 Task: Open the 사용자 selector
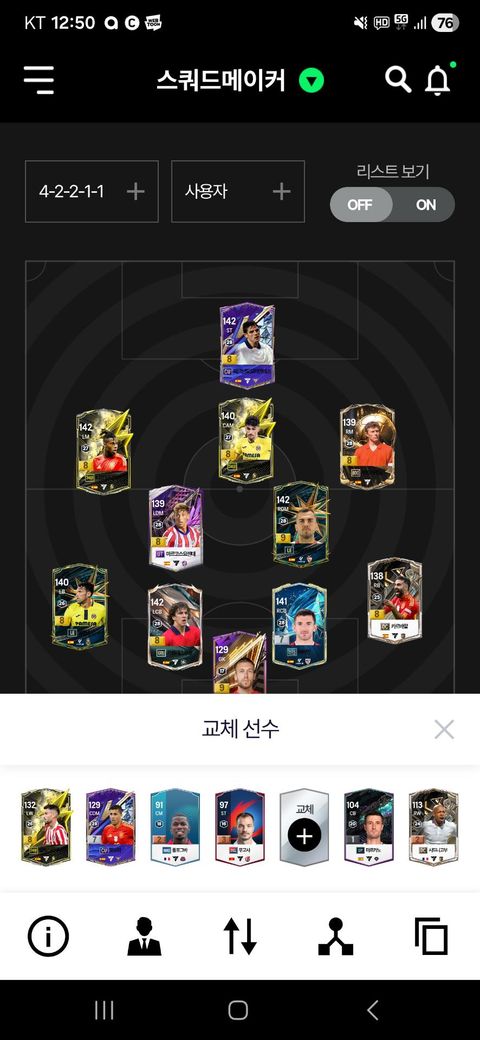[x=238, y=192]
